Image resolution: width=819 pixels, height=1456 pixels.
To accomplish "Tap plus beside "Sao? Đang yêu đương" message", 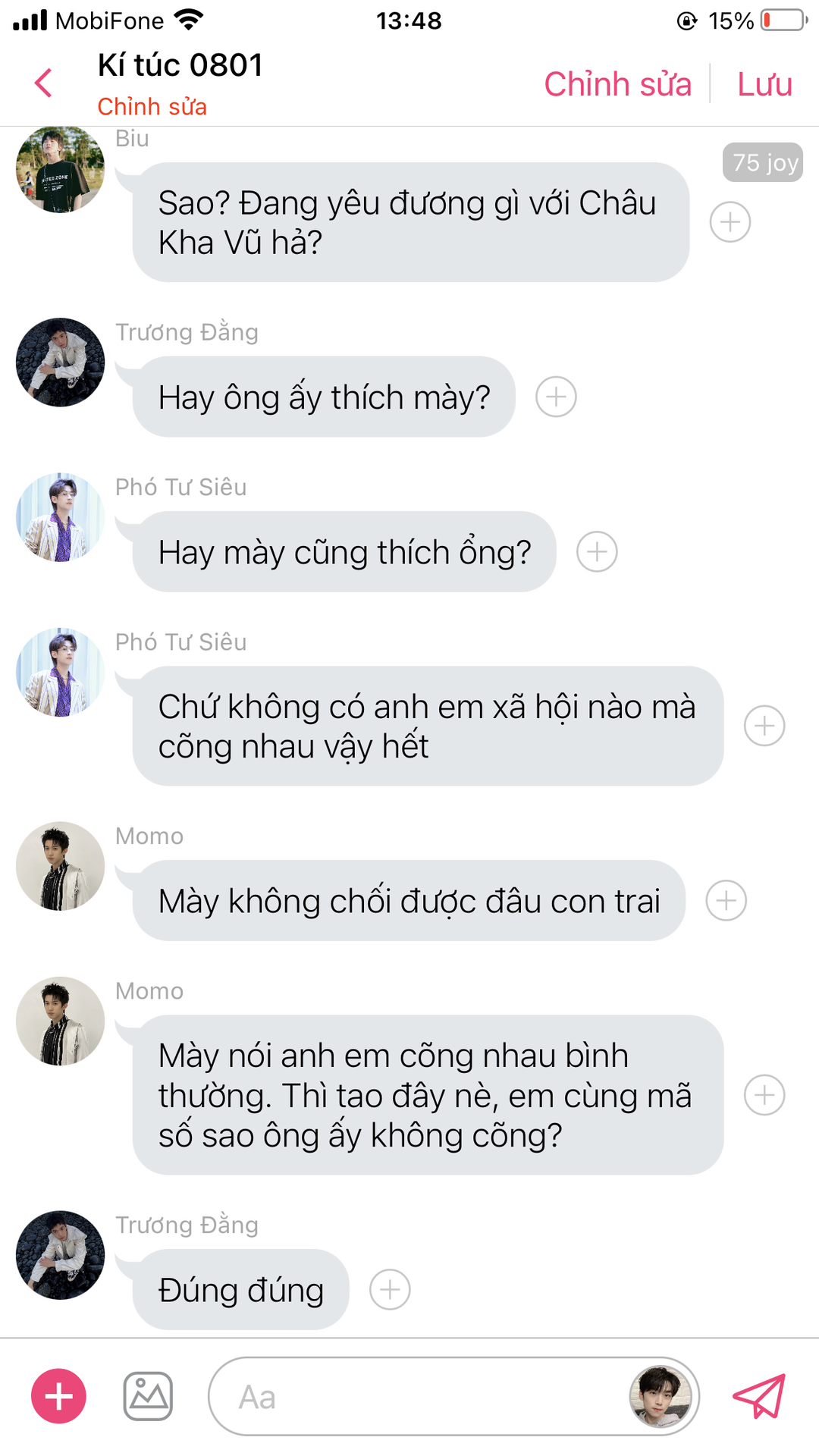I will coord(730,222).
